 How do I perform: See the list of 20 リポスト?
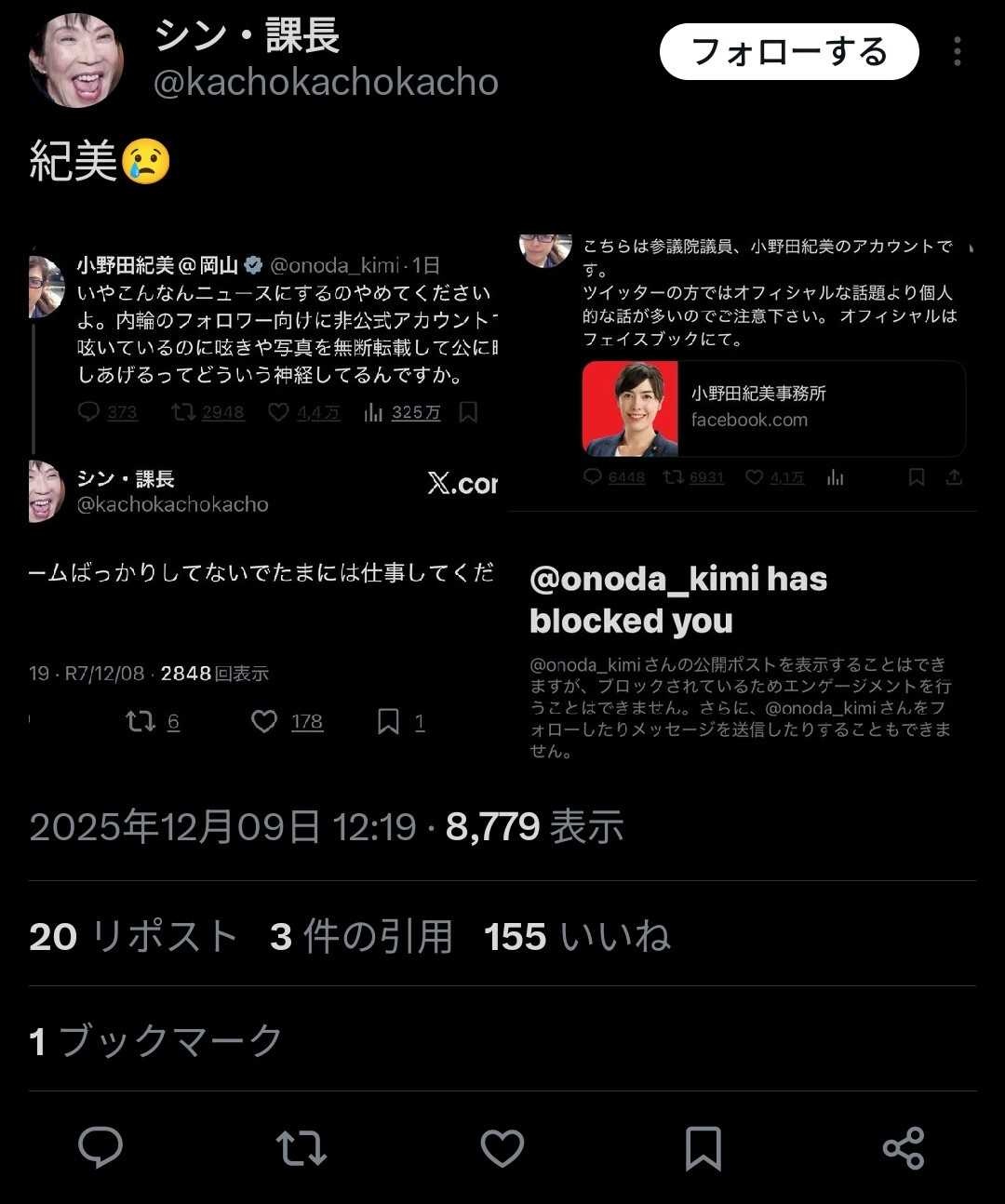(x=133, y=936)
